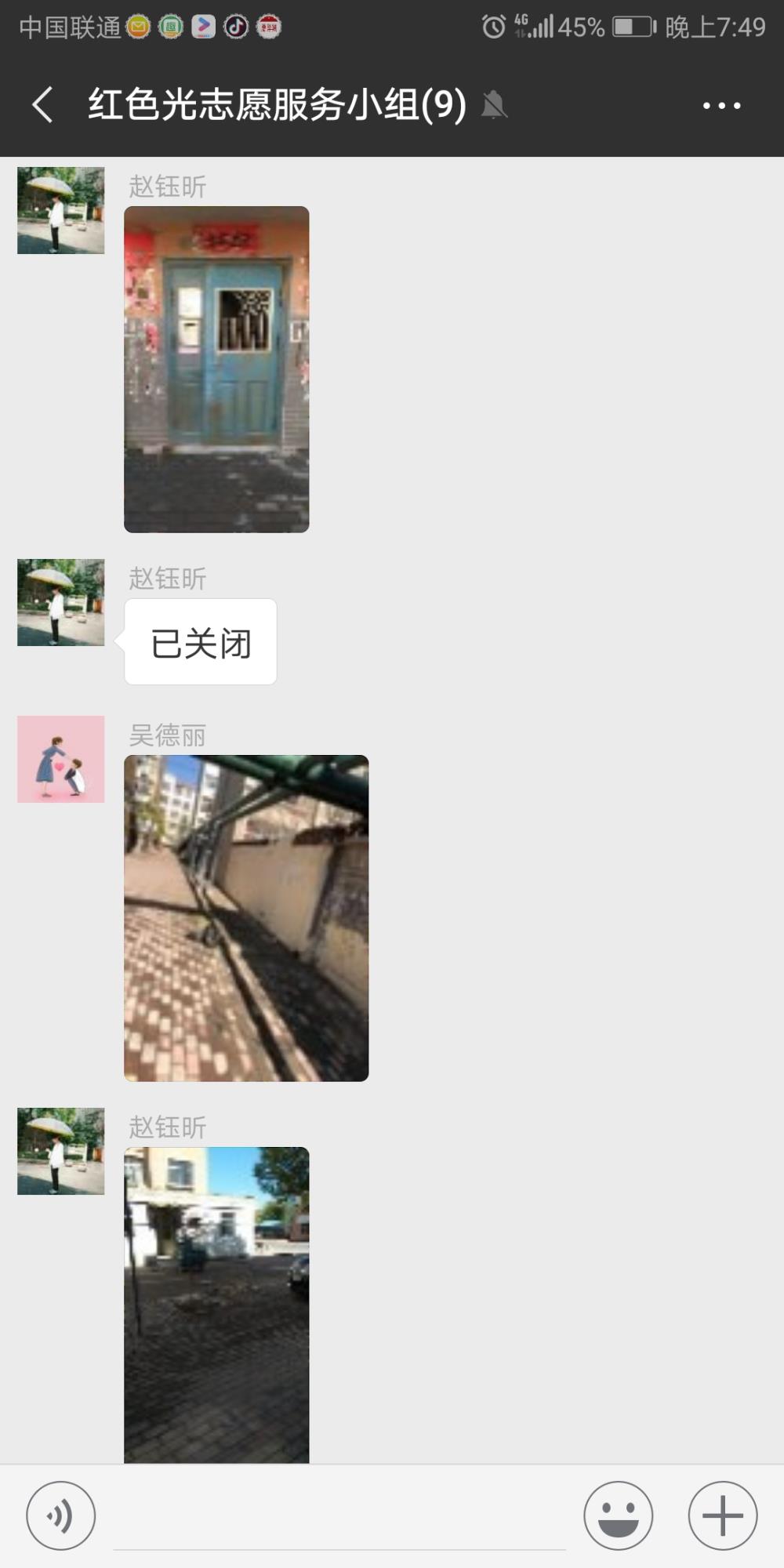The width and height of the screenshot is (784, 1568).
Task: Open the plus attachment menu
Action: (722, 1515)
